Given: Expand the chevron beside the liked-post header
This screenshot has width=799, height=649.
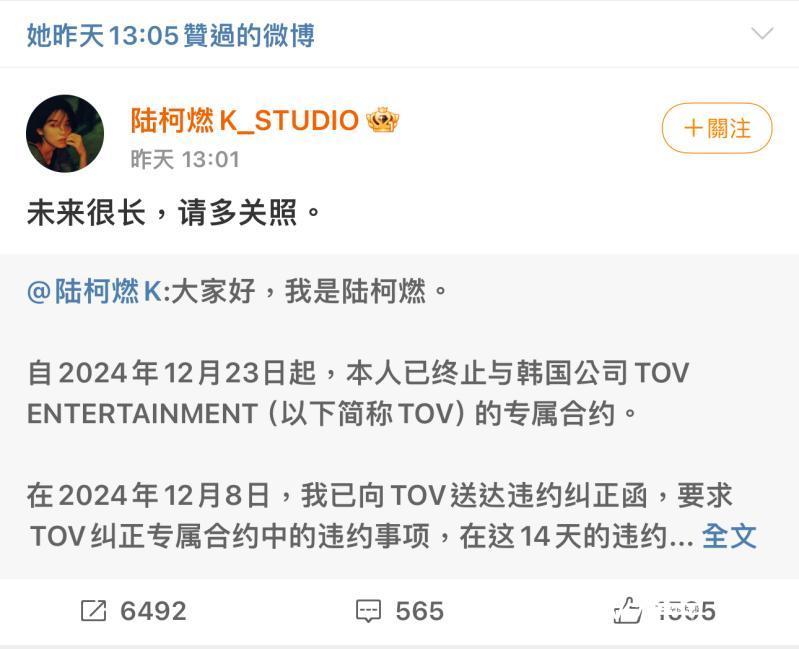Looking at the screenshot, I should (x=762, y=34).
